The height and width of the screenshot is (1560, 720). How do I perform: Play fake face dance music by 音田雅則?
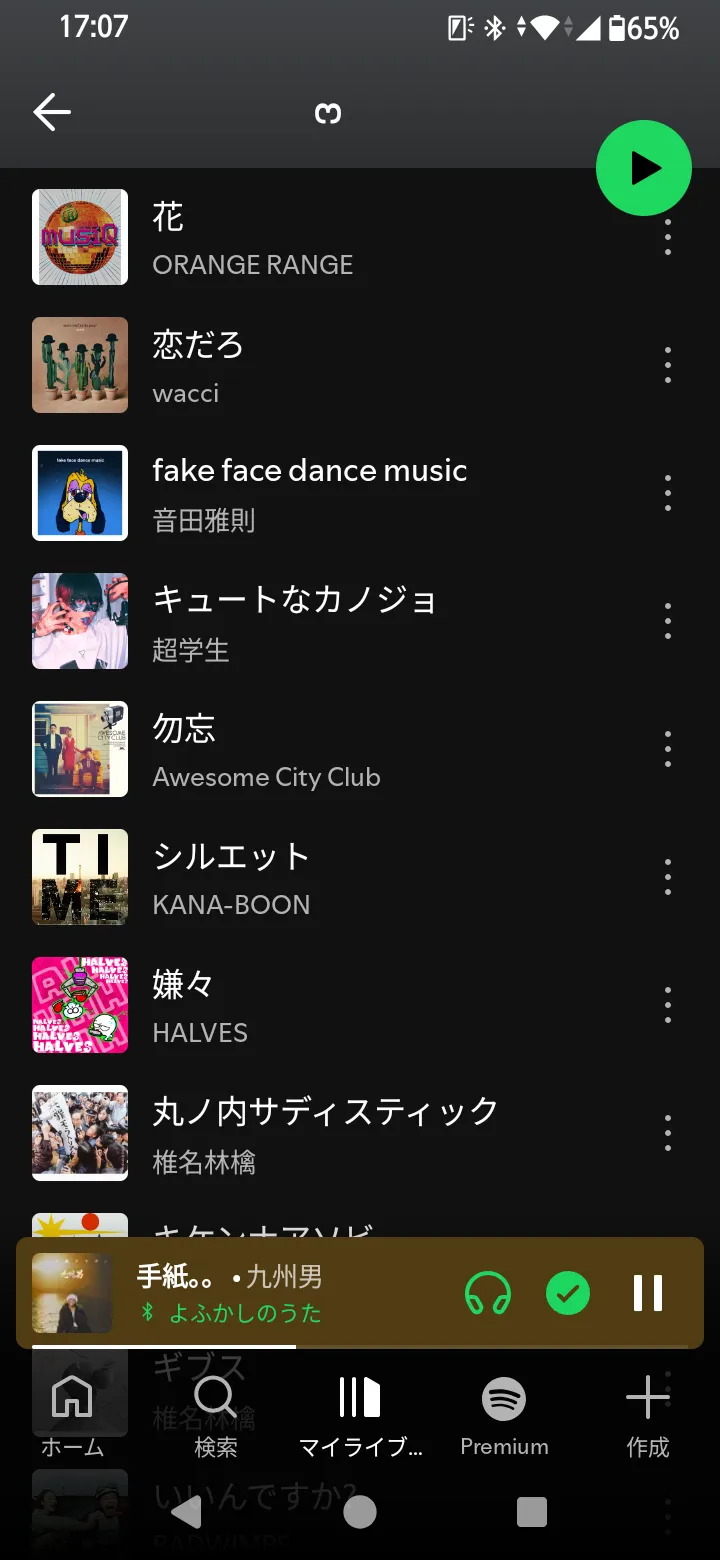[310, 493]
